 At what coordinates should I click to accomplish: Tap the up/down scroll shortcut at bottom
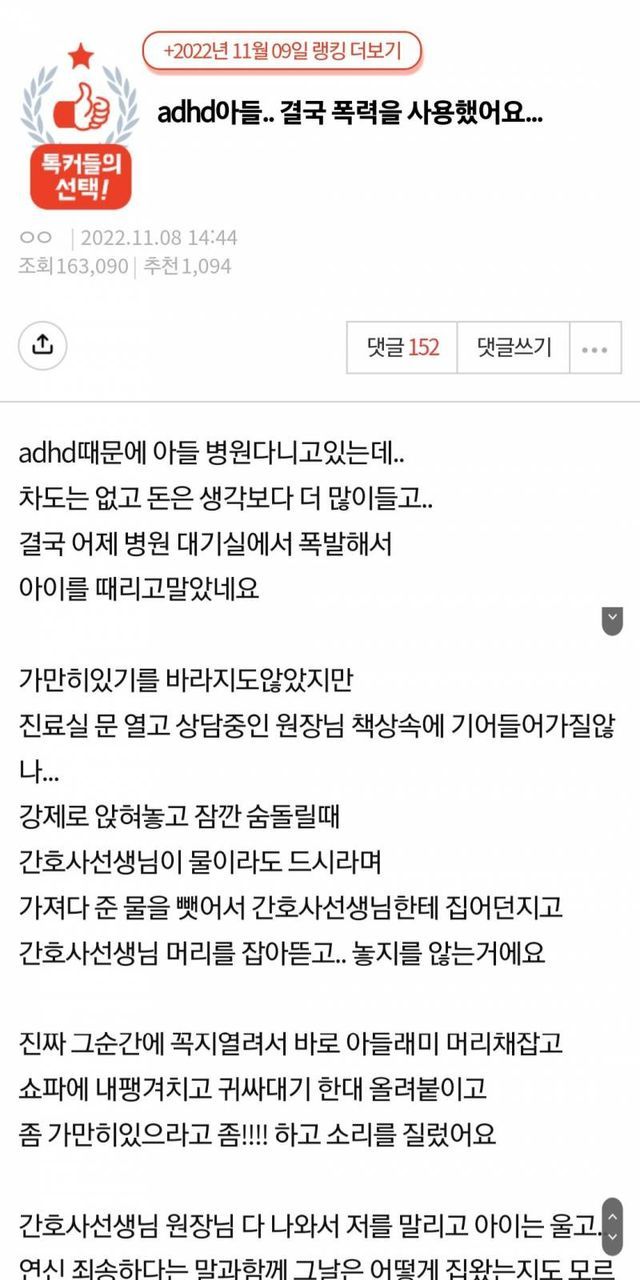612,1227
